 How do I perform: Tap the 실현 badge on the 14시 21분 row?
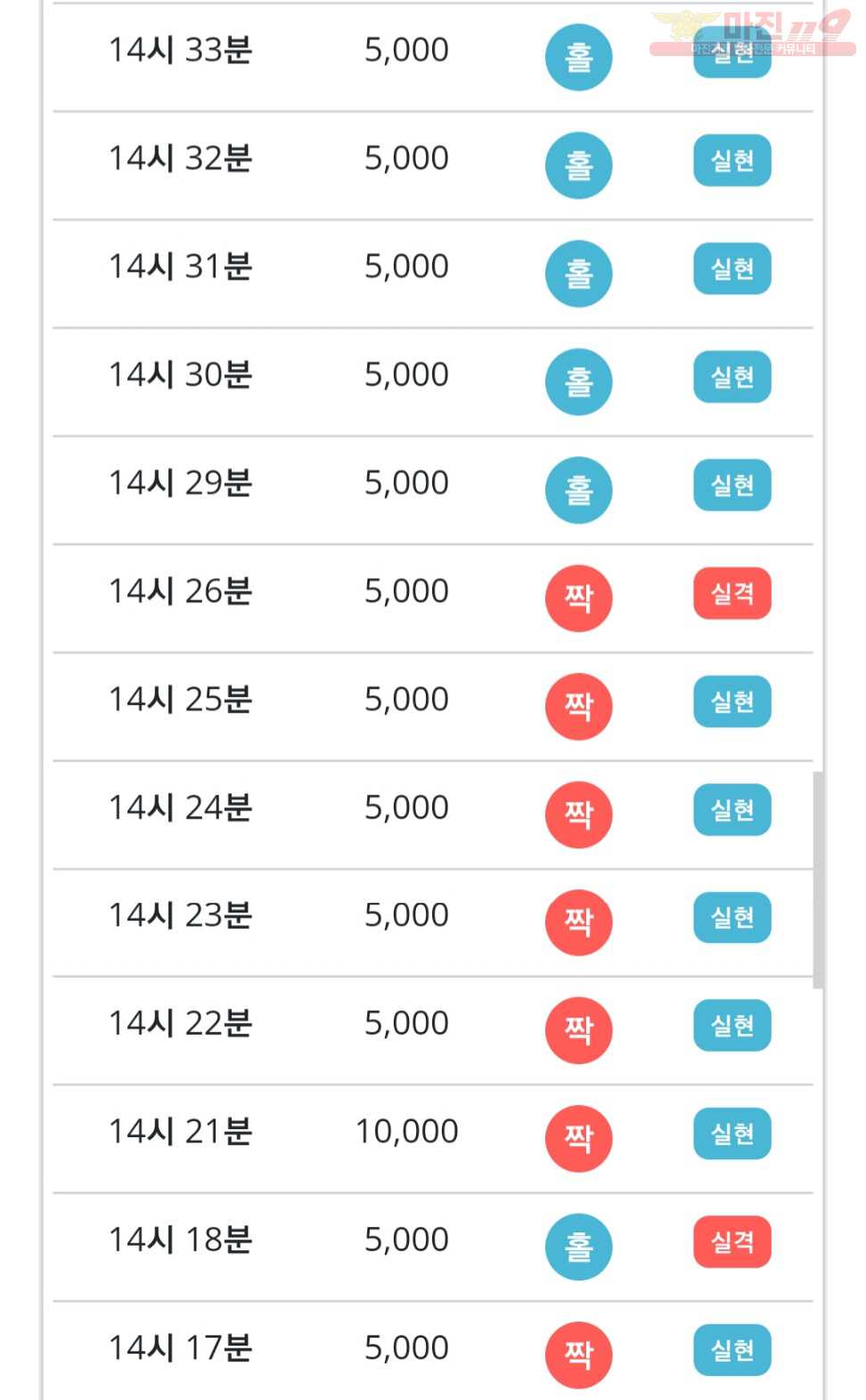[x=732, y=1134]
